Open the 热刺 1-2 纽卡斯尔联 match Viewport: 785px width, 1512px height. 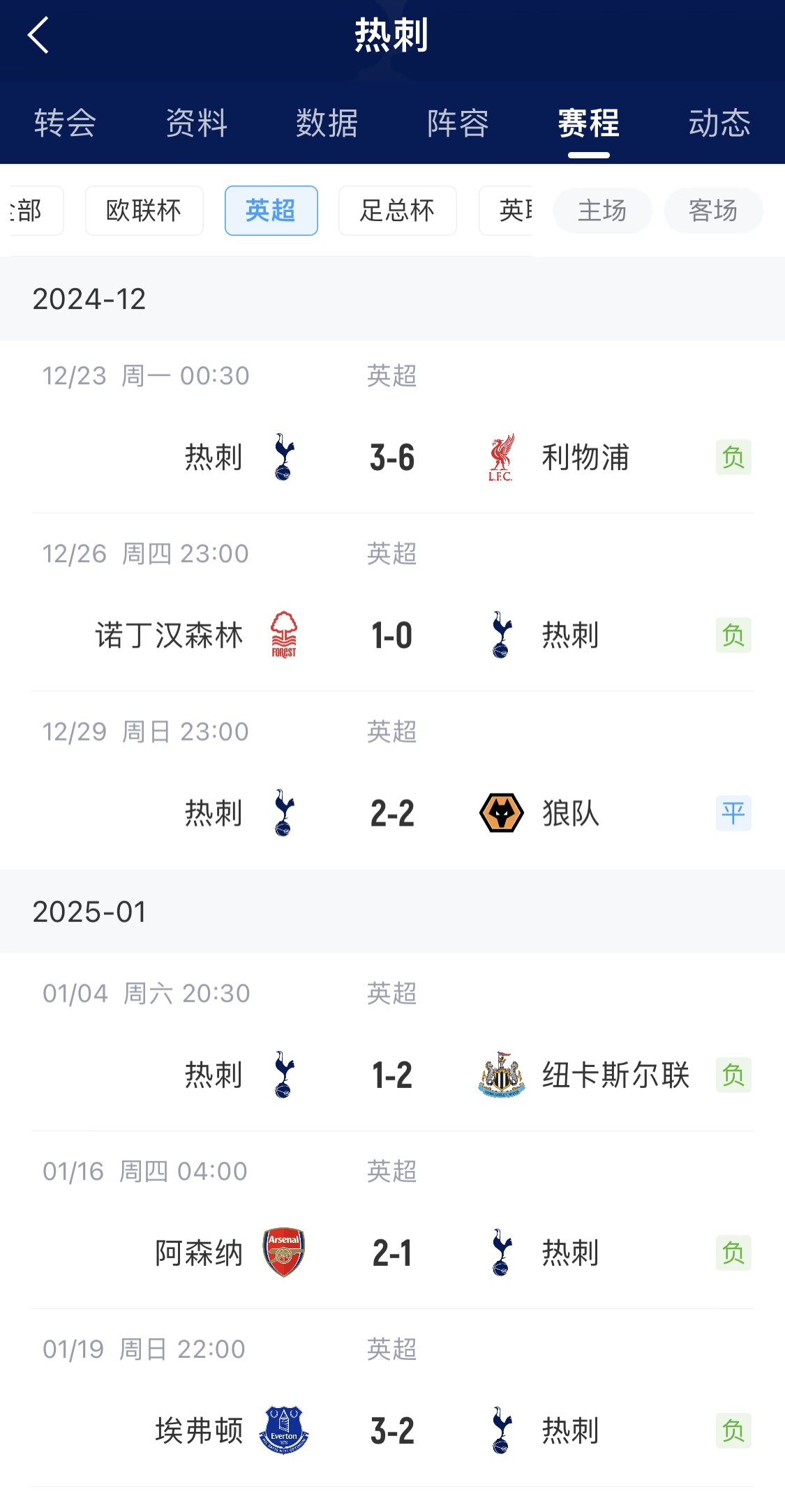pyautogui.click(x=392, y=1075)
